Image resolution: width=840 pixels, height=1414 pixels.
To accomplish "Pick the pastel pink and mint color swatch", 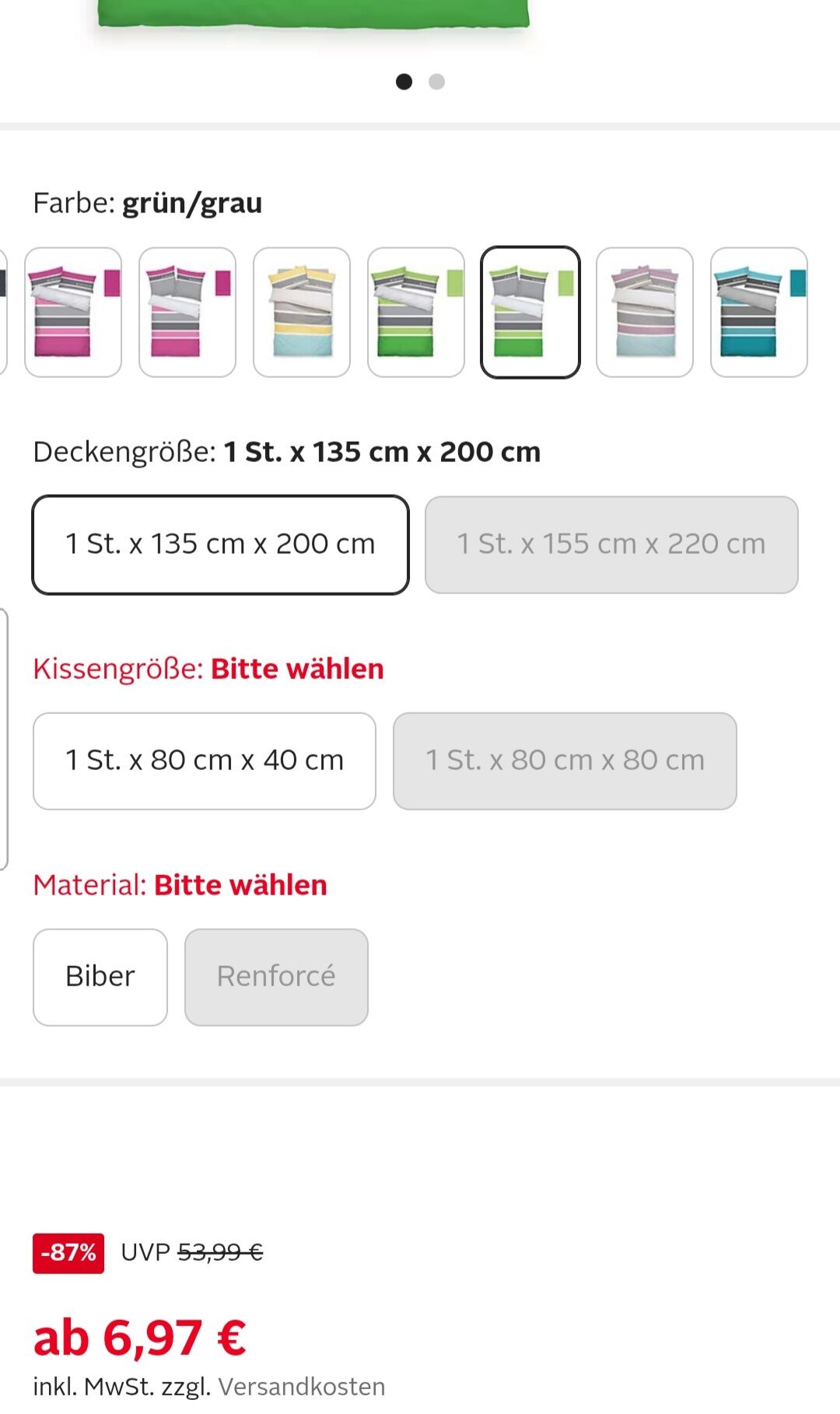I will pos(645,312).
